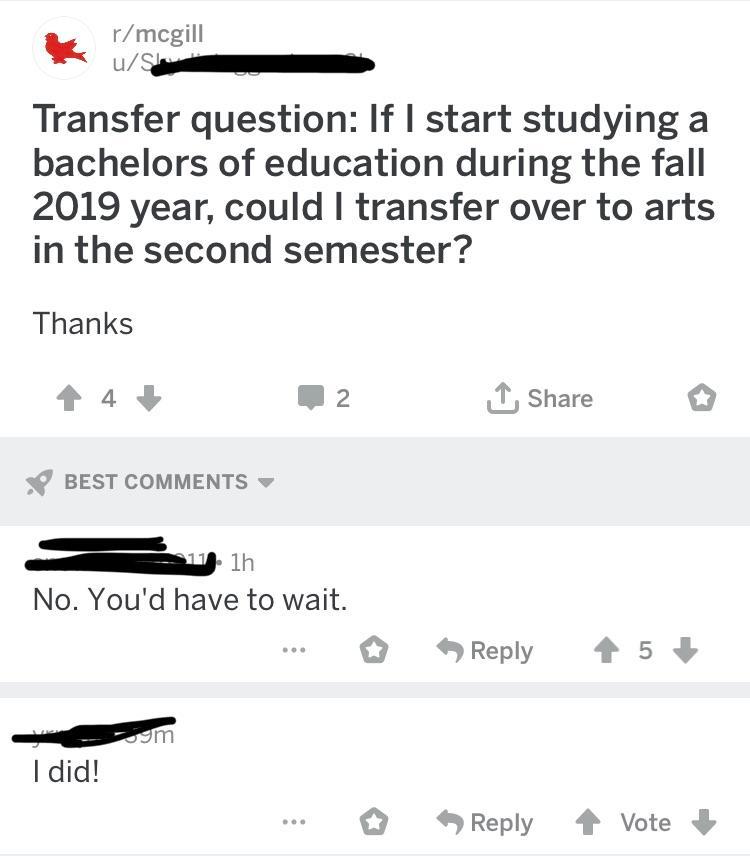Open options for the "No. You'd have to wait." comment
Viewport: 750px width, 856px height.
pos(292,651)
